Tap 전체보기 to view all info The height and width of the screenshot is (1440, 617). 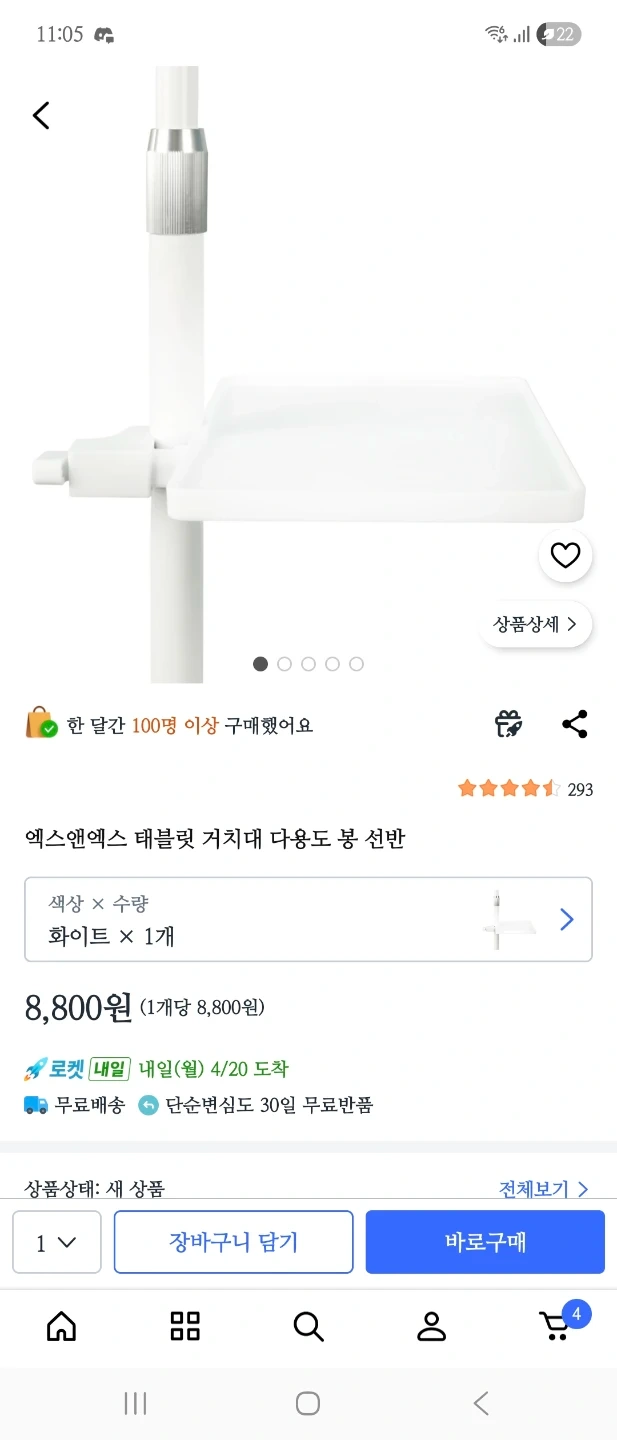tap(543, 1189)
